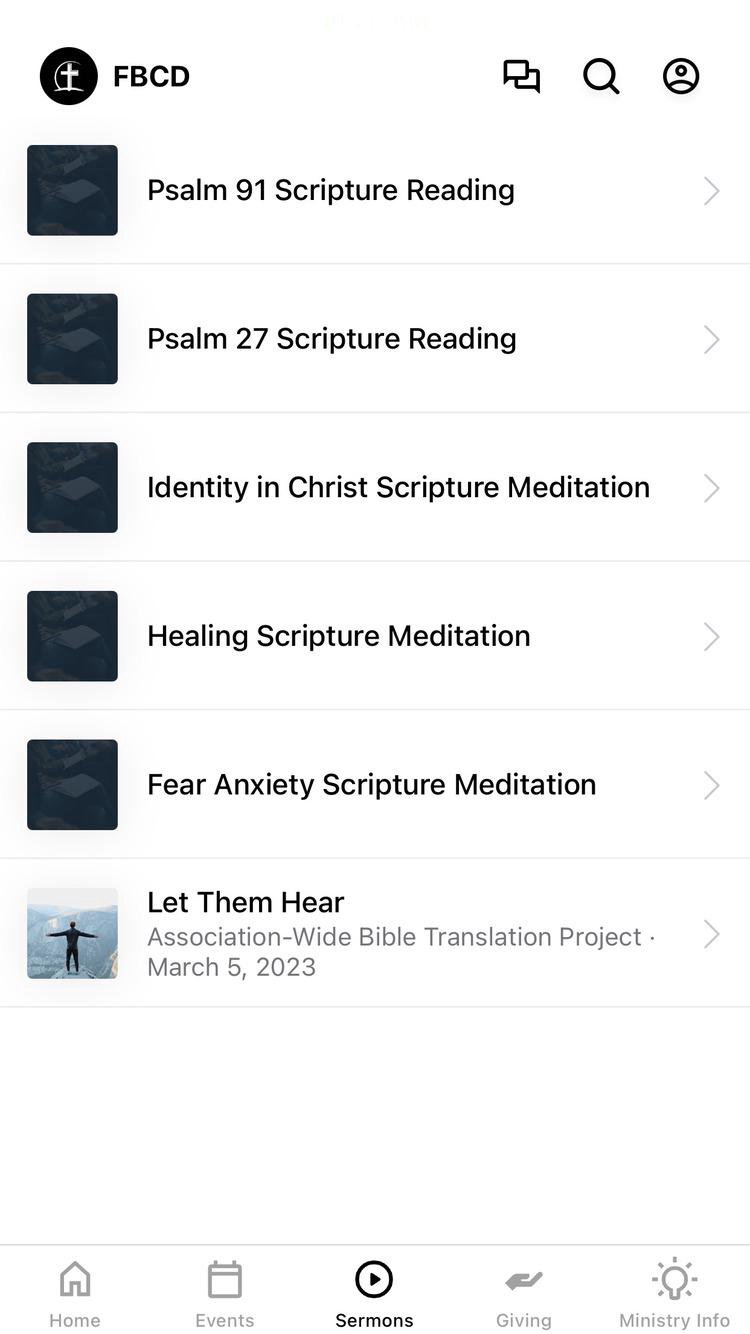Open the user profile icon

(681, 76)
